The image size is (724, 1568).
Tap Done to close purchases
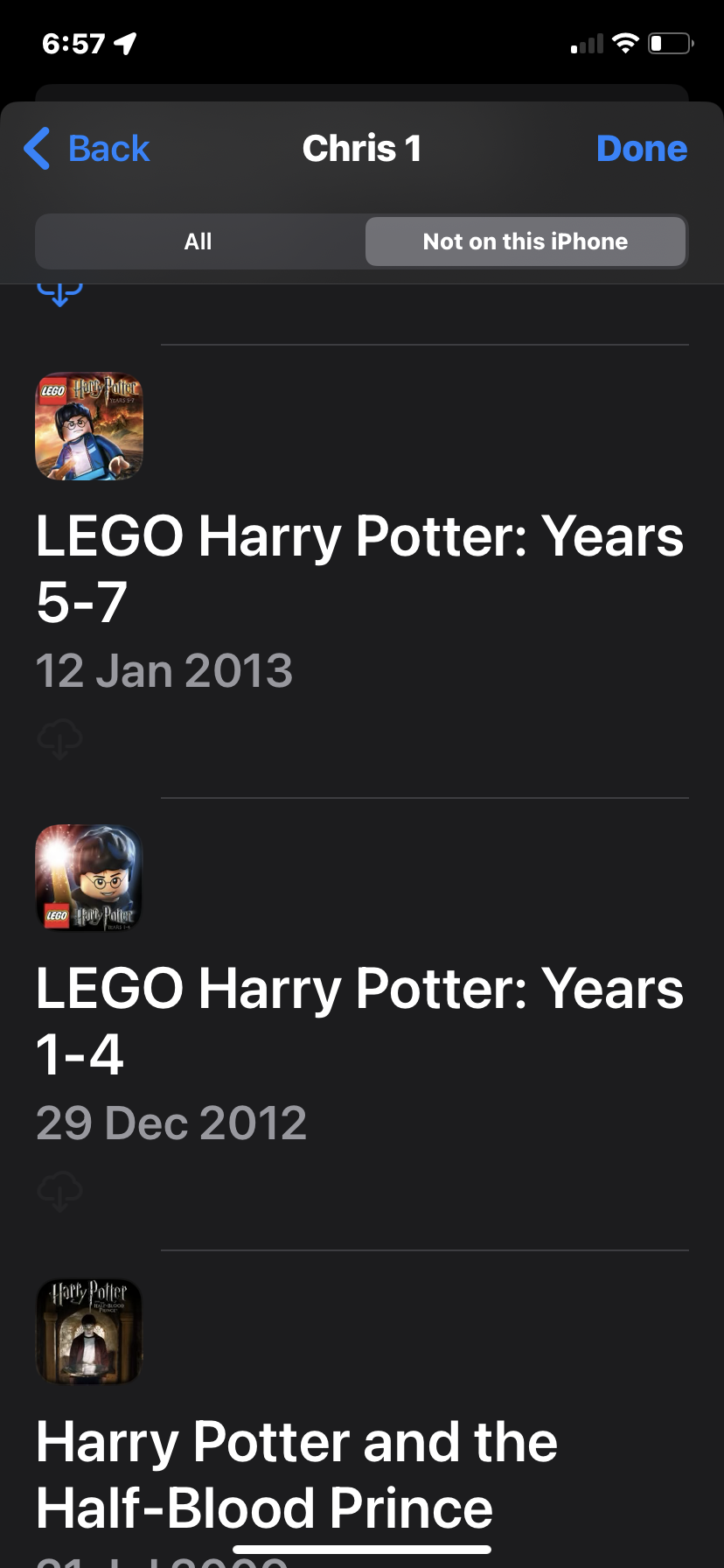point(641,149)
